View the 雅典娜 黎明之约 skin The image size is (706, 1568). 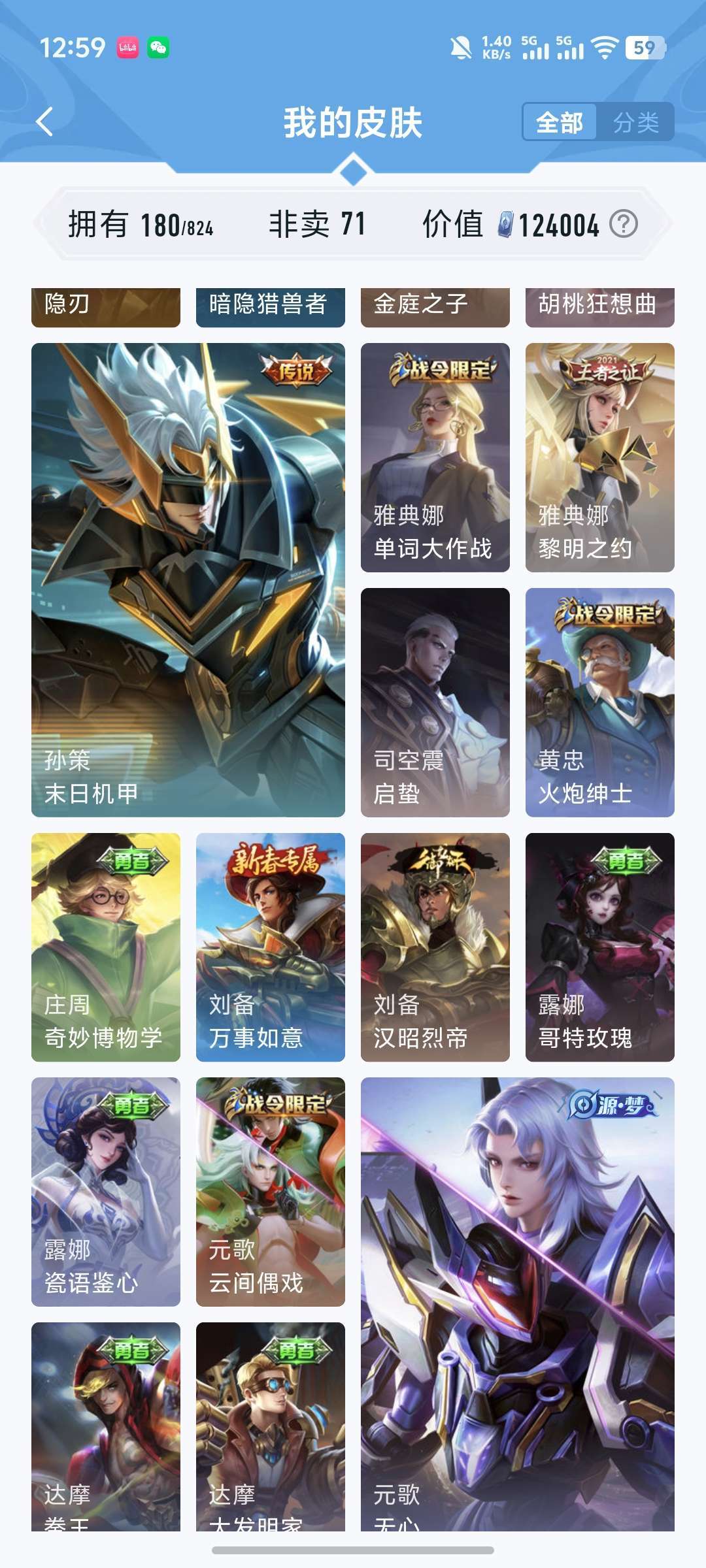600,457
